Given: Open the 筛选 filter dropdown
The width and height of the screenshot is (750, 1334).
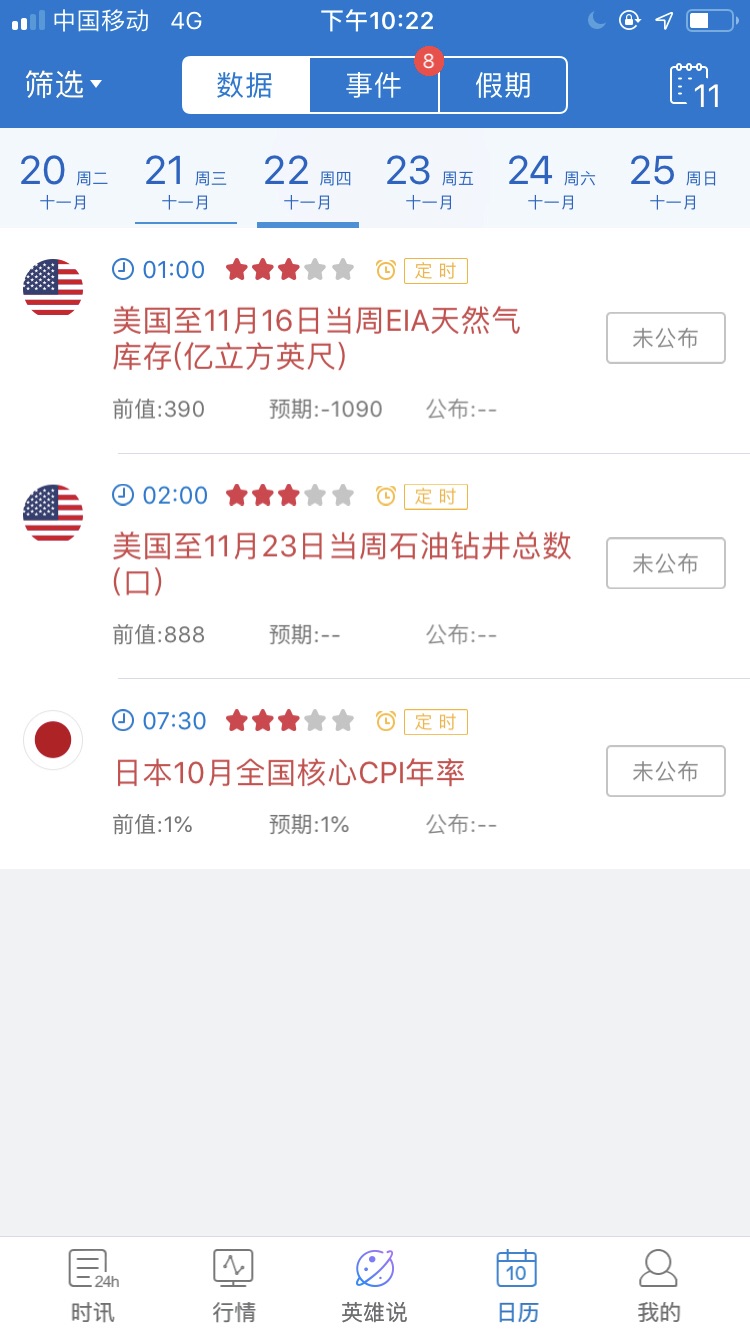Looking at the screenshot, I should pyautogui.click(x=63, y=85).
